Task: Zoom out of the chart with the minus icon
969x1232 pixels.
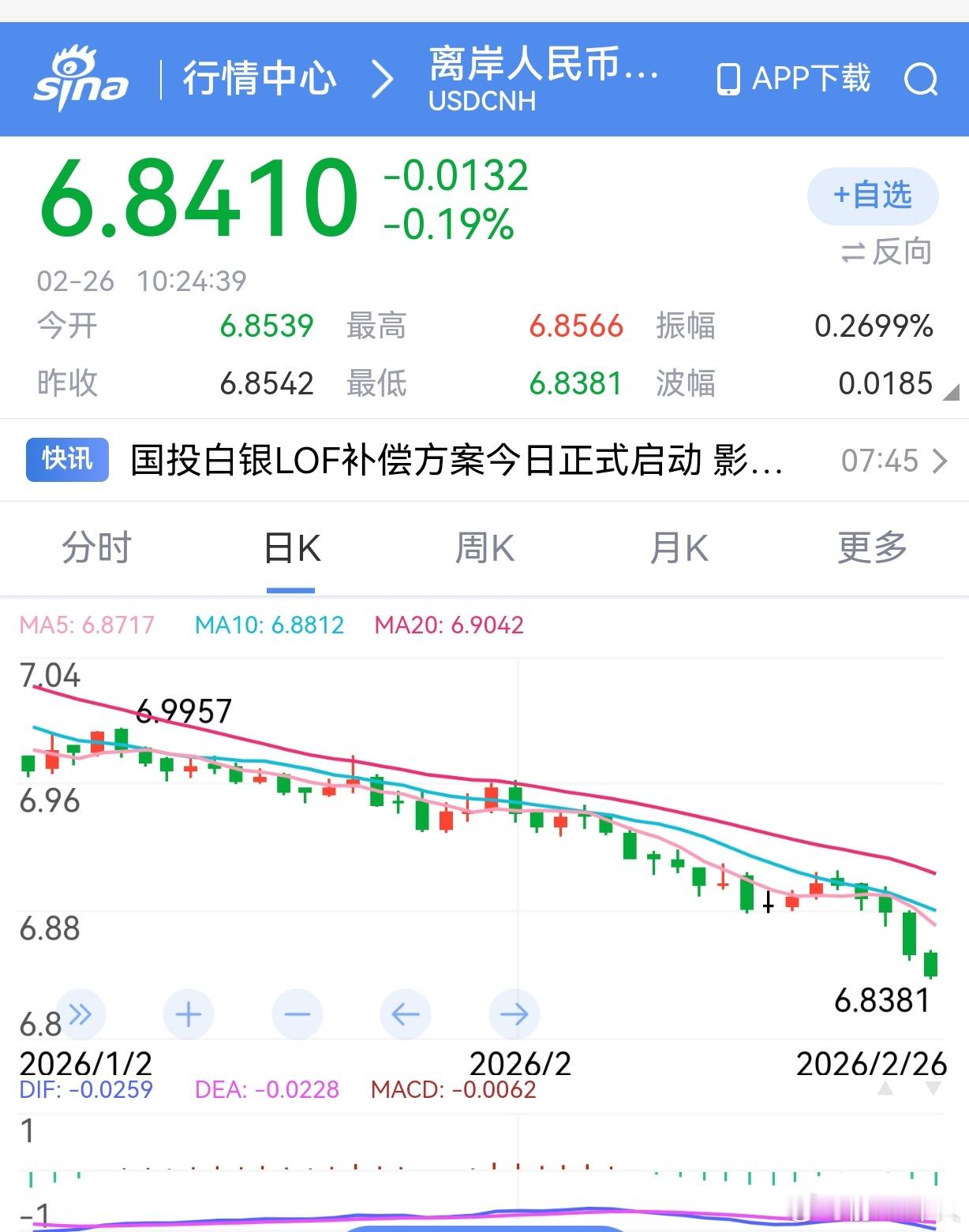Action: pos(296,1015)
